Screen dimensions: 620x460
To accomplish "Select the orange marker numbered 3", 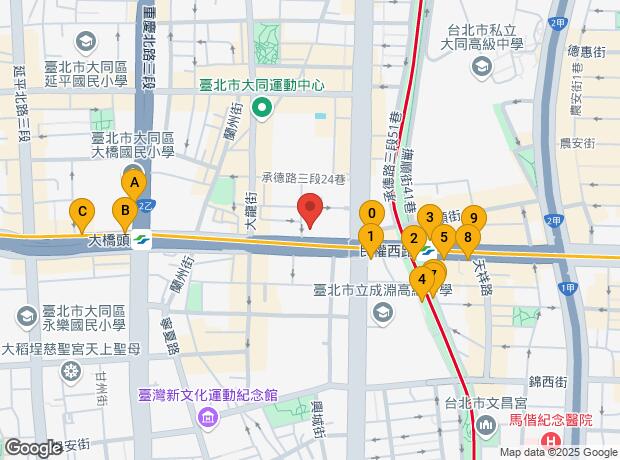I will coord(429,216).
